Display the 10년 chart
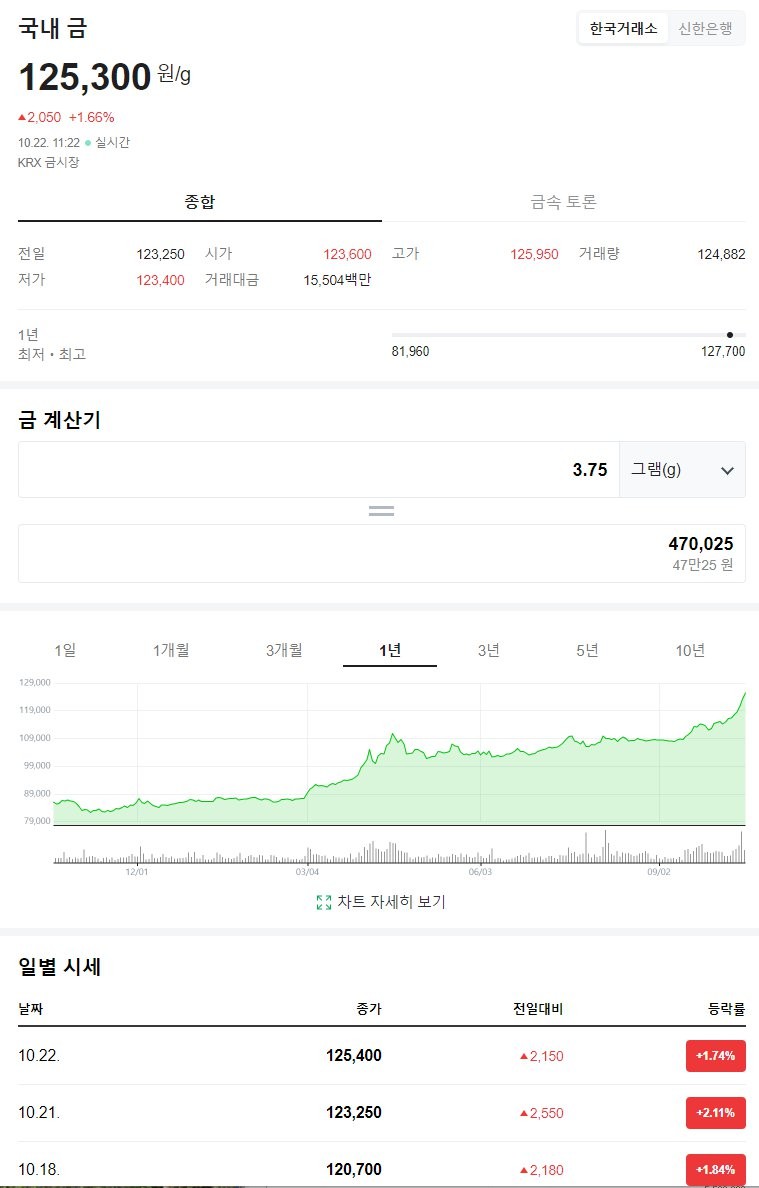This screenshot has height=1188, width=759. (690, 650)
